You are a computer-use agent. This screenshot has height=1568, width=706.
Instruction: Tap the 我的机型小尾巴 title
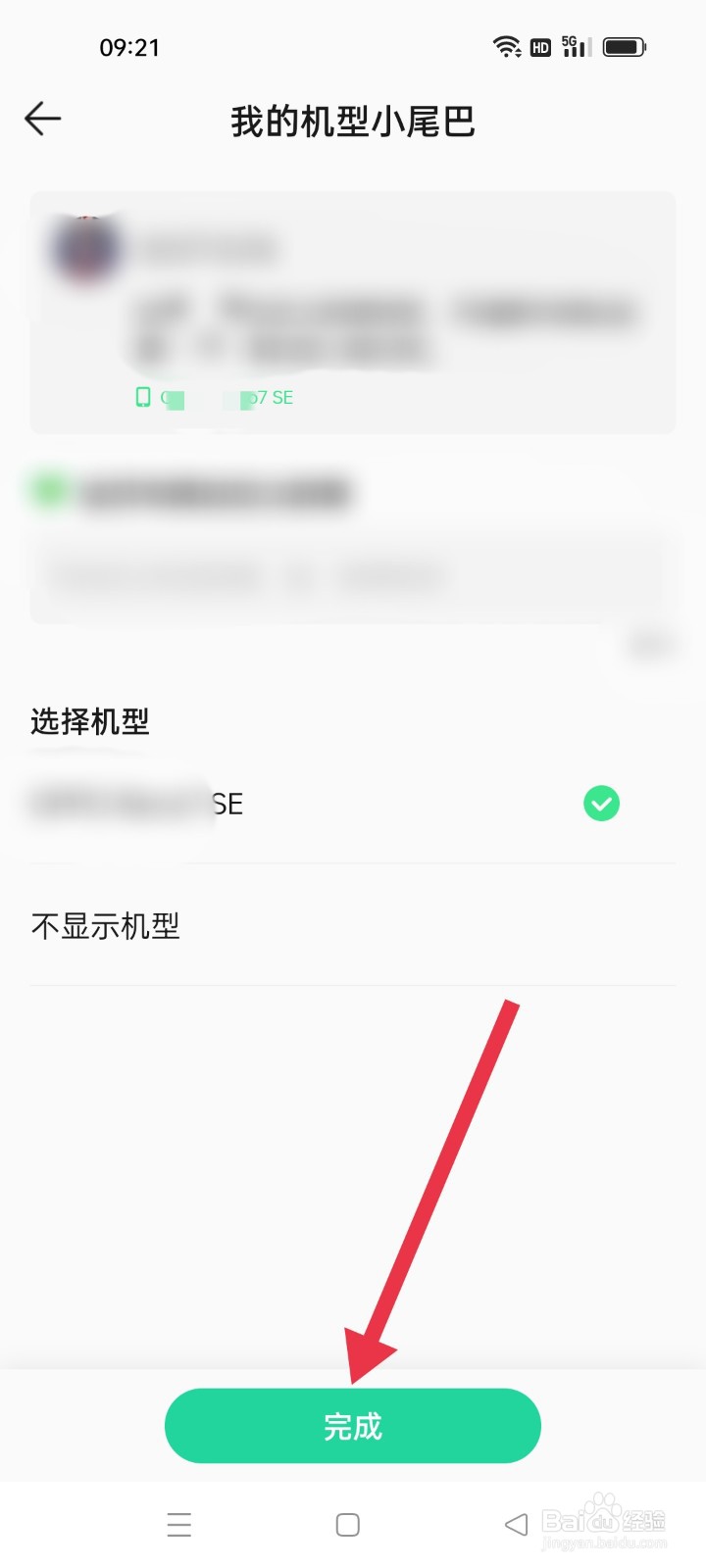tap(352, 122)
